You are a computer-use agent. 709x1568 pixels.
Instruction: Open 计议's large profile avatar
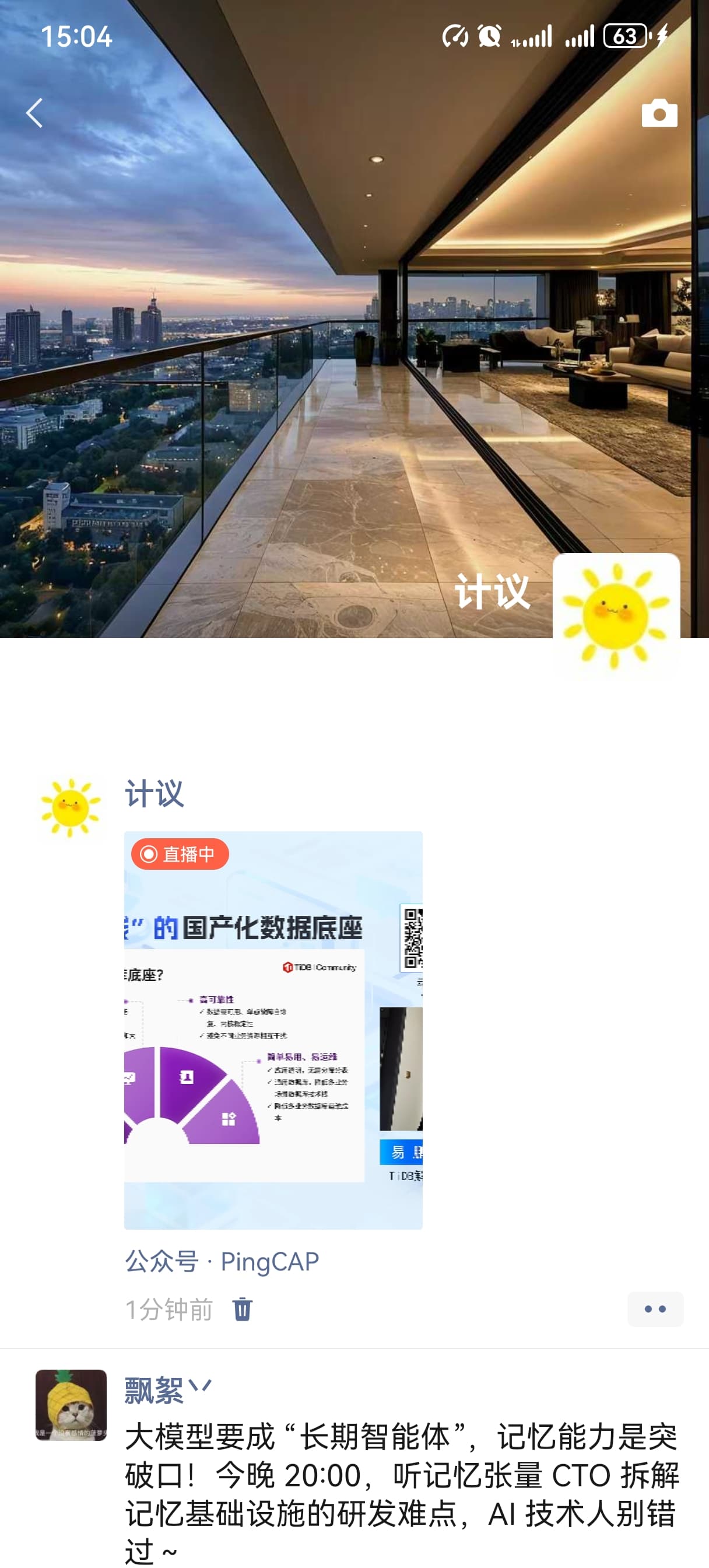click(x=615, y=615)
